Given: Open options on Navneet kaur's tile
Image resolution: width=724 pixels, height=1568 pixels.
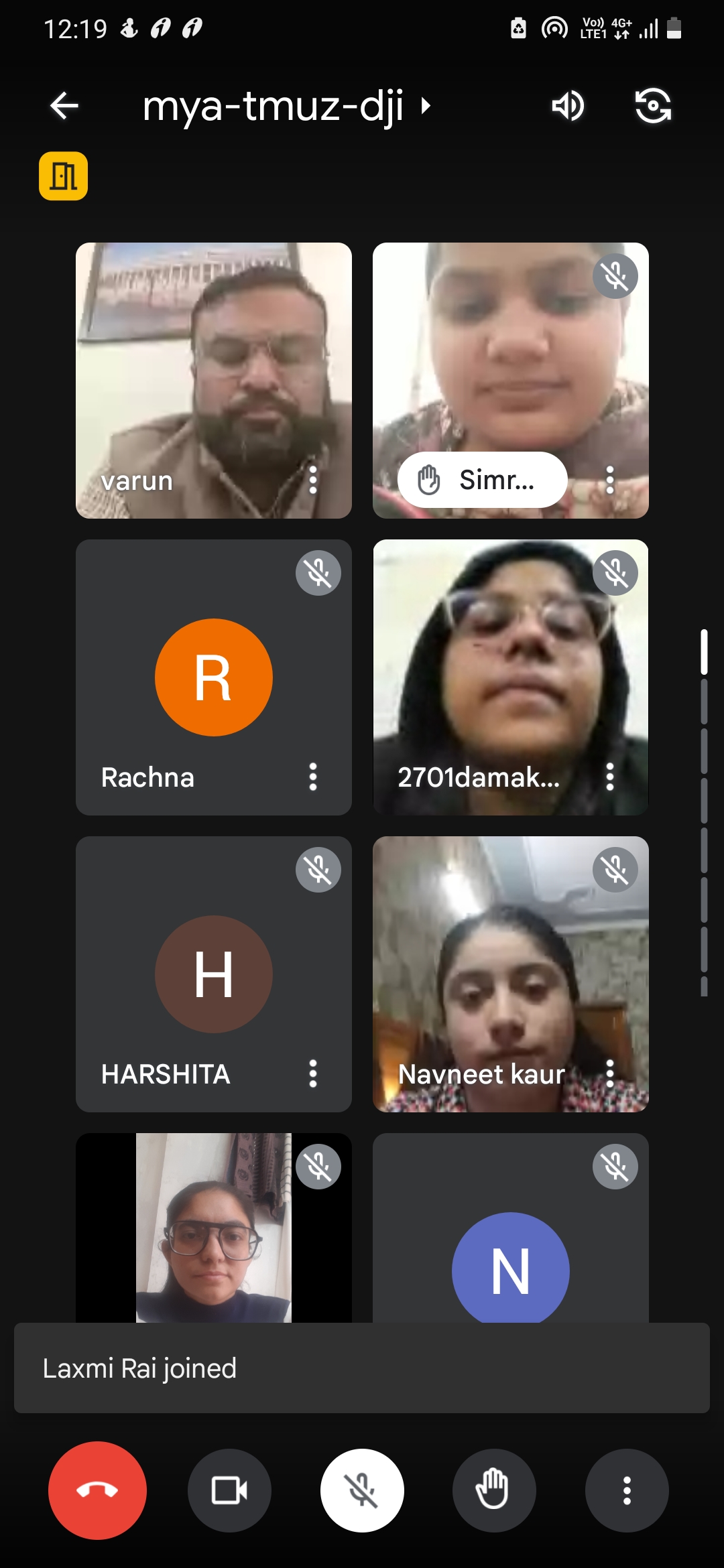Looking at the screenshot, I should pos(610,1073).
